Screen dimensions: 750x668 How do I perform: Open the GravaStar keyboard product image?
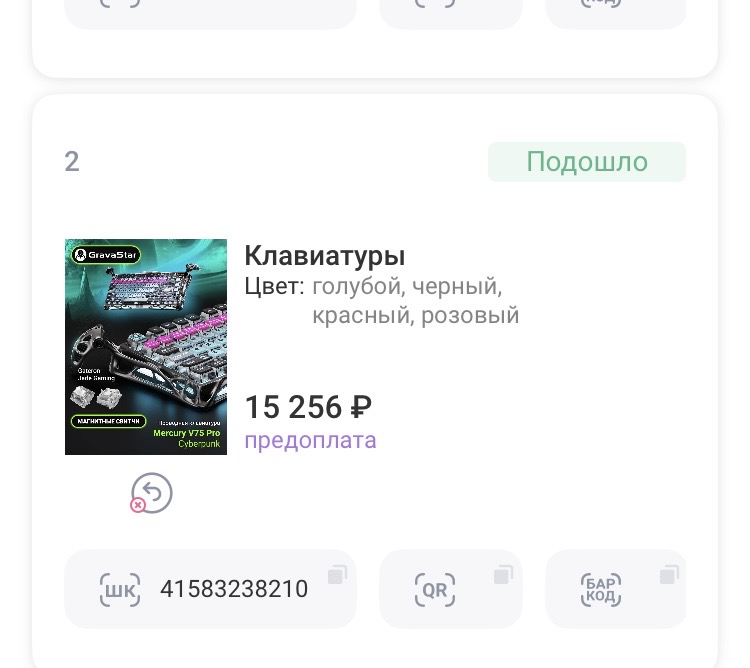pos(146,347)
